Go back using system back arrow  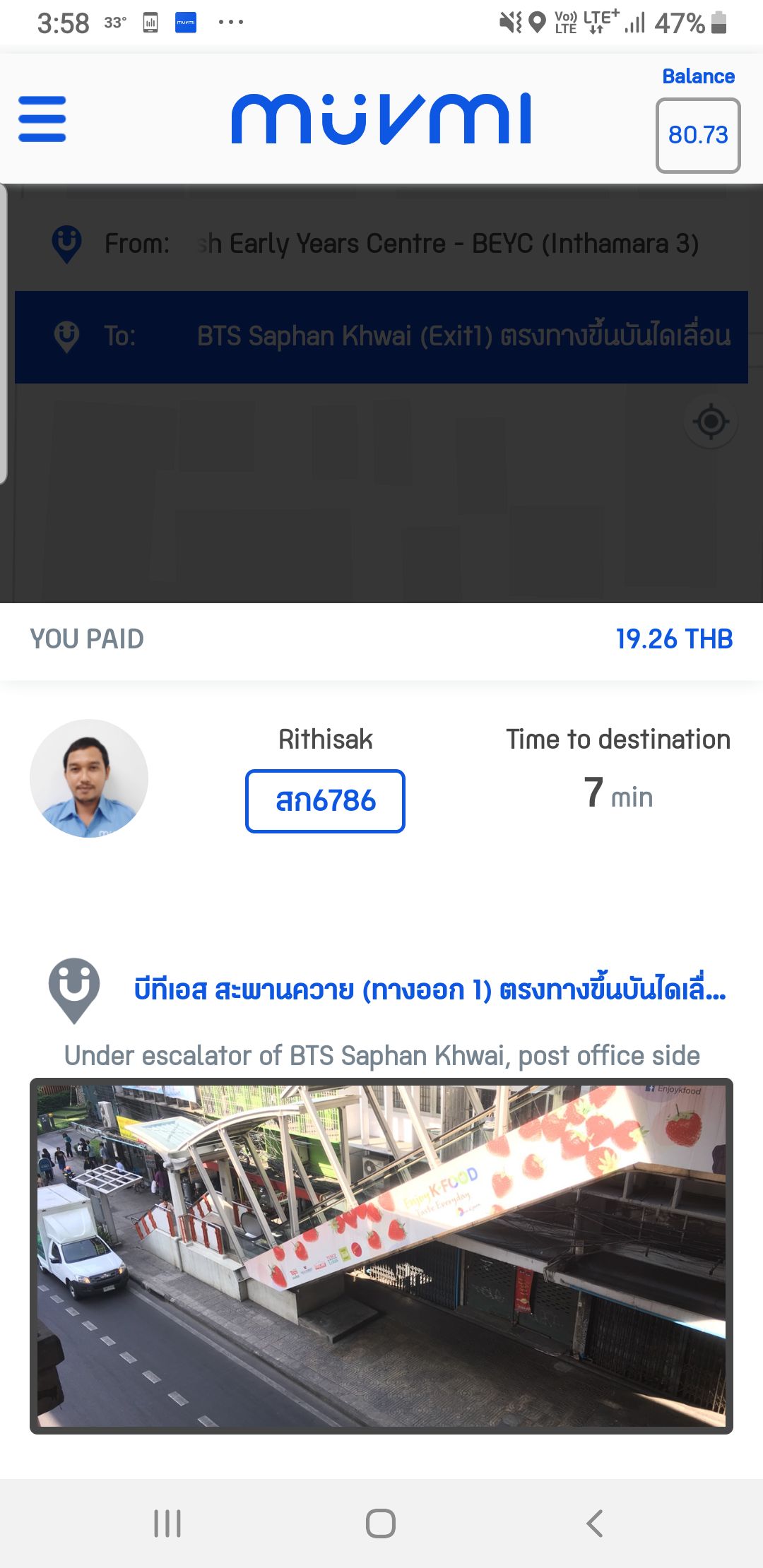click(x=595, y=1523)
